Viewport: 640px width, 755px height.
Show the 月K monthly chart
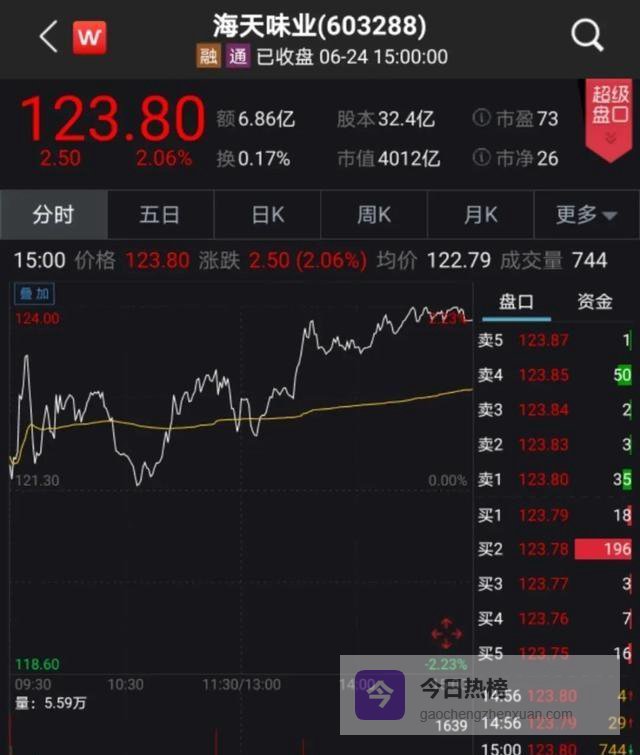(481, 214)
